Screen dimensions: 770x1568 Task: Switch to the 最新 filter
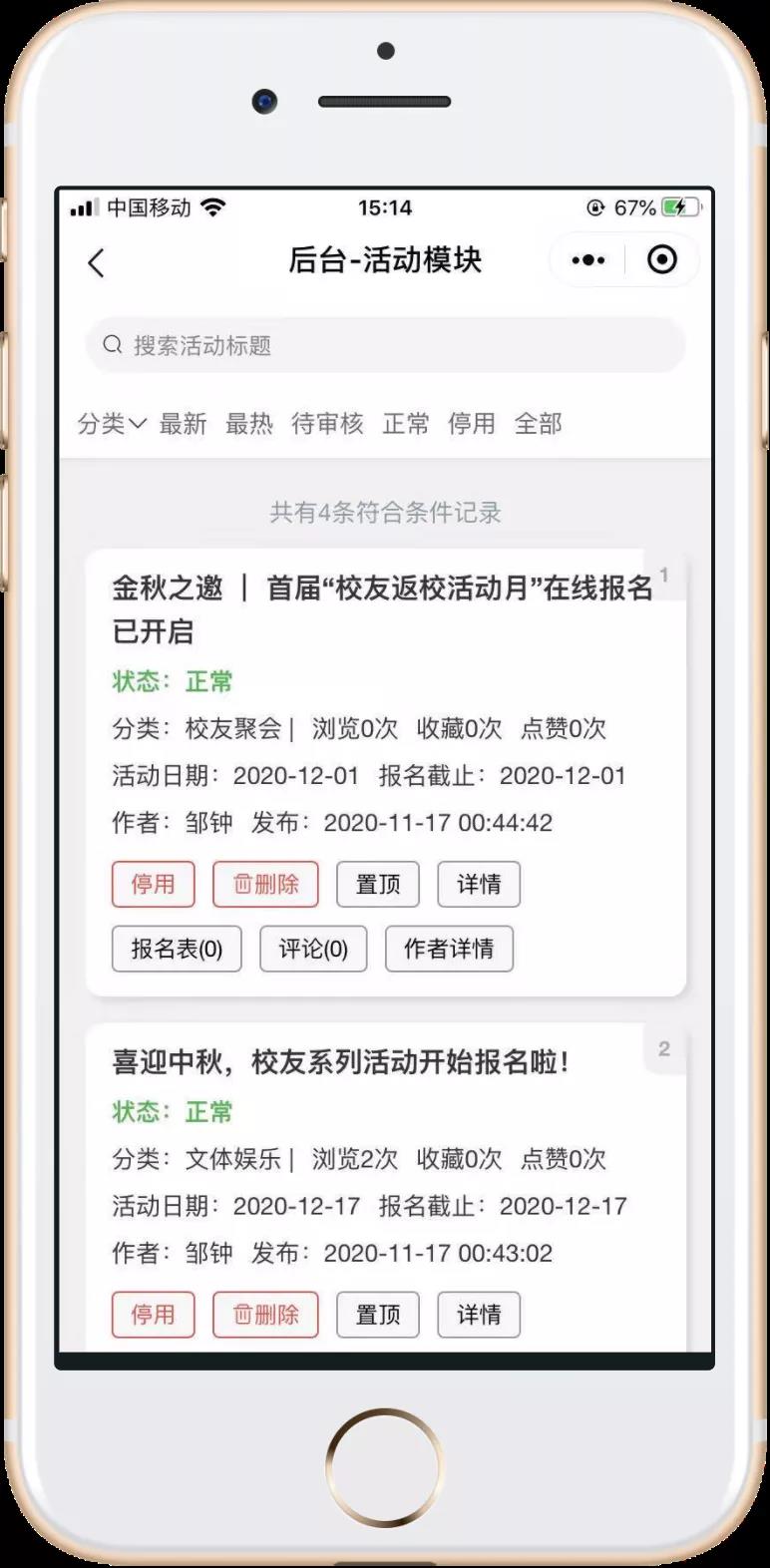pyautogui.click(x=183, y=424)
